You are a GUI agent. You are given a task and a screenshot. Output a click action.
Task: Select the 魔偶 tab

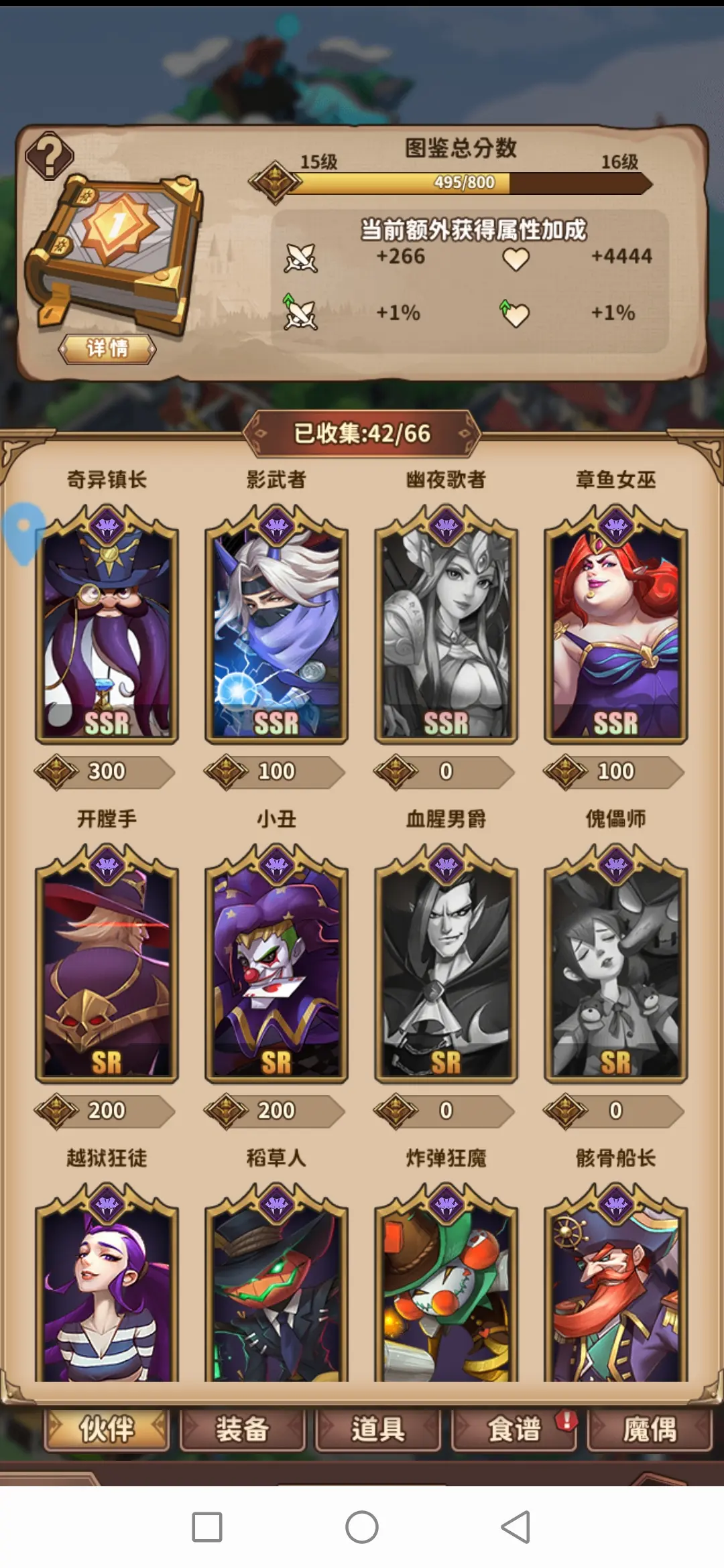click(650, 1429)
